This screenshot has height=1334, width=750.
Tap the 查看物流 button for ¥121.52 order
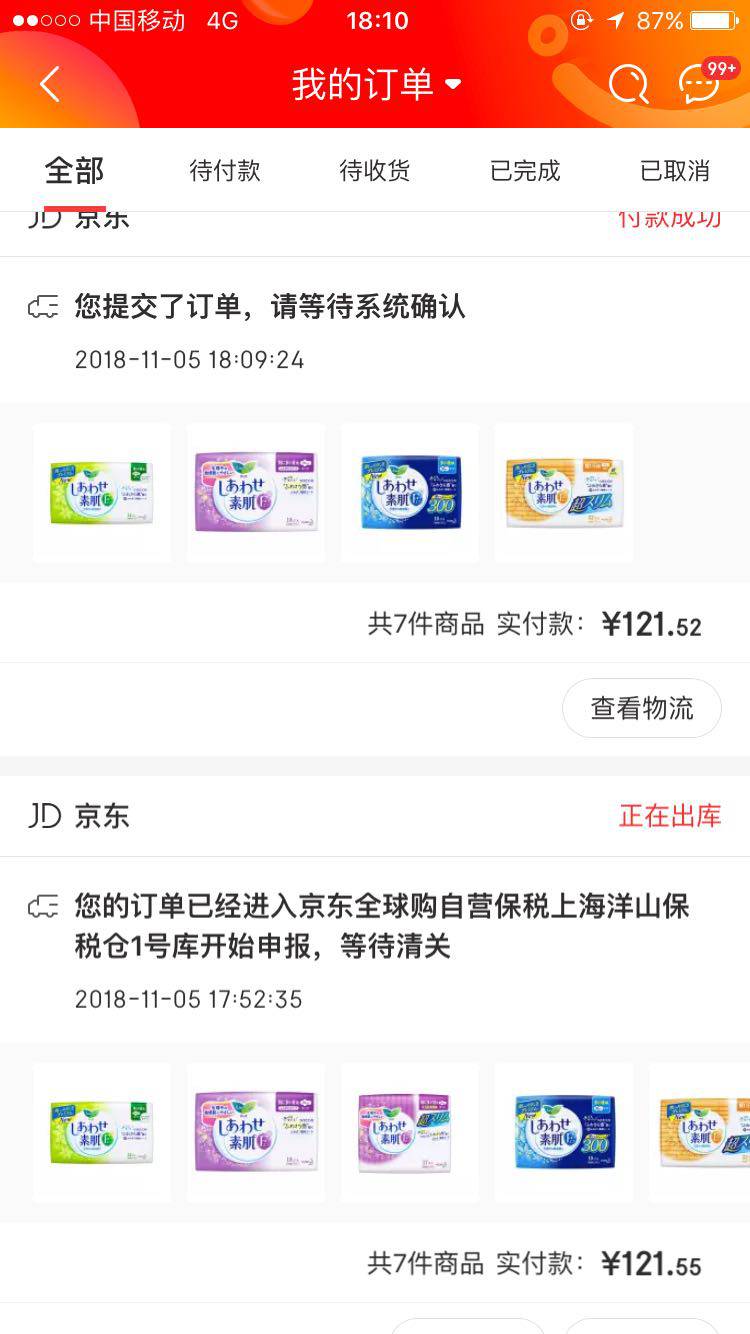[x=641, y=708]
